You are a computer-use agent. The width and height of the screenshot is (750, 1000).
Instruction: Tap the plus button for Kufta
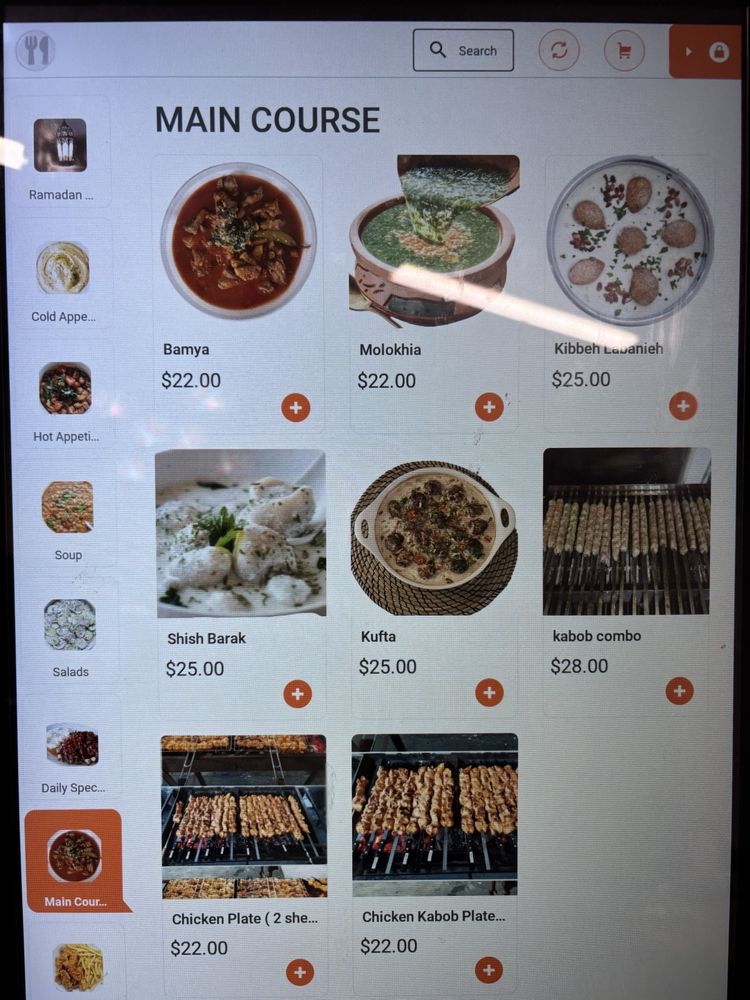tap(489, 692)
